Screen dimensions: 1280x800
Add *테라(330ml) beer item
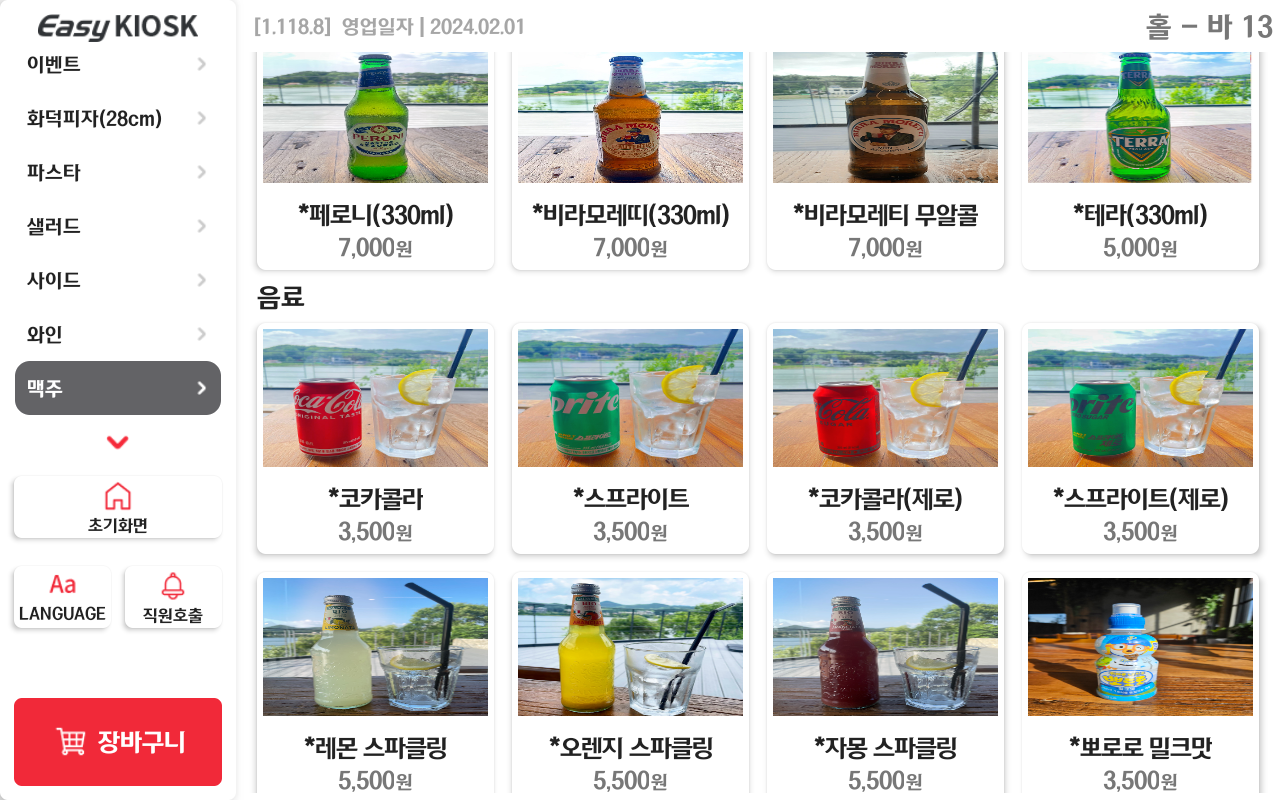1140,160
